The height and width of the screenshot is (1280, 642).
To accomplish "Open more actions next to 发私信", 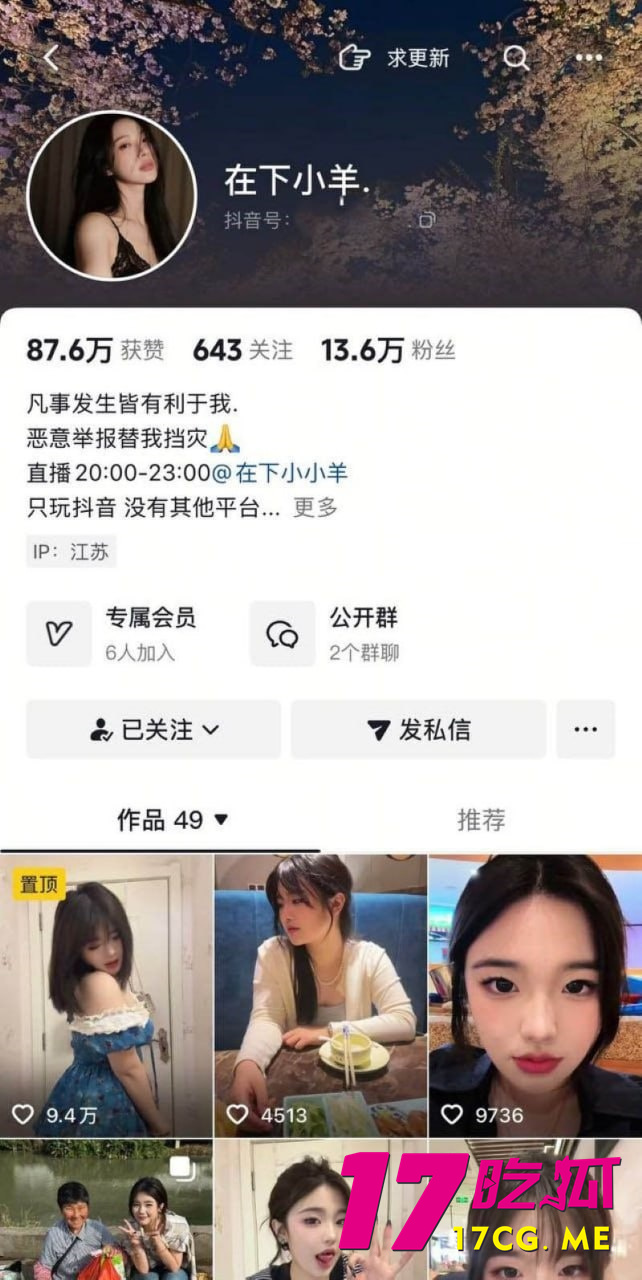I will point(585,729).
